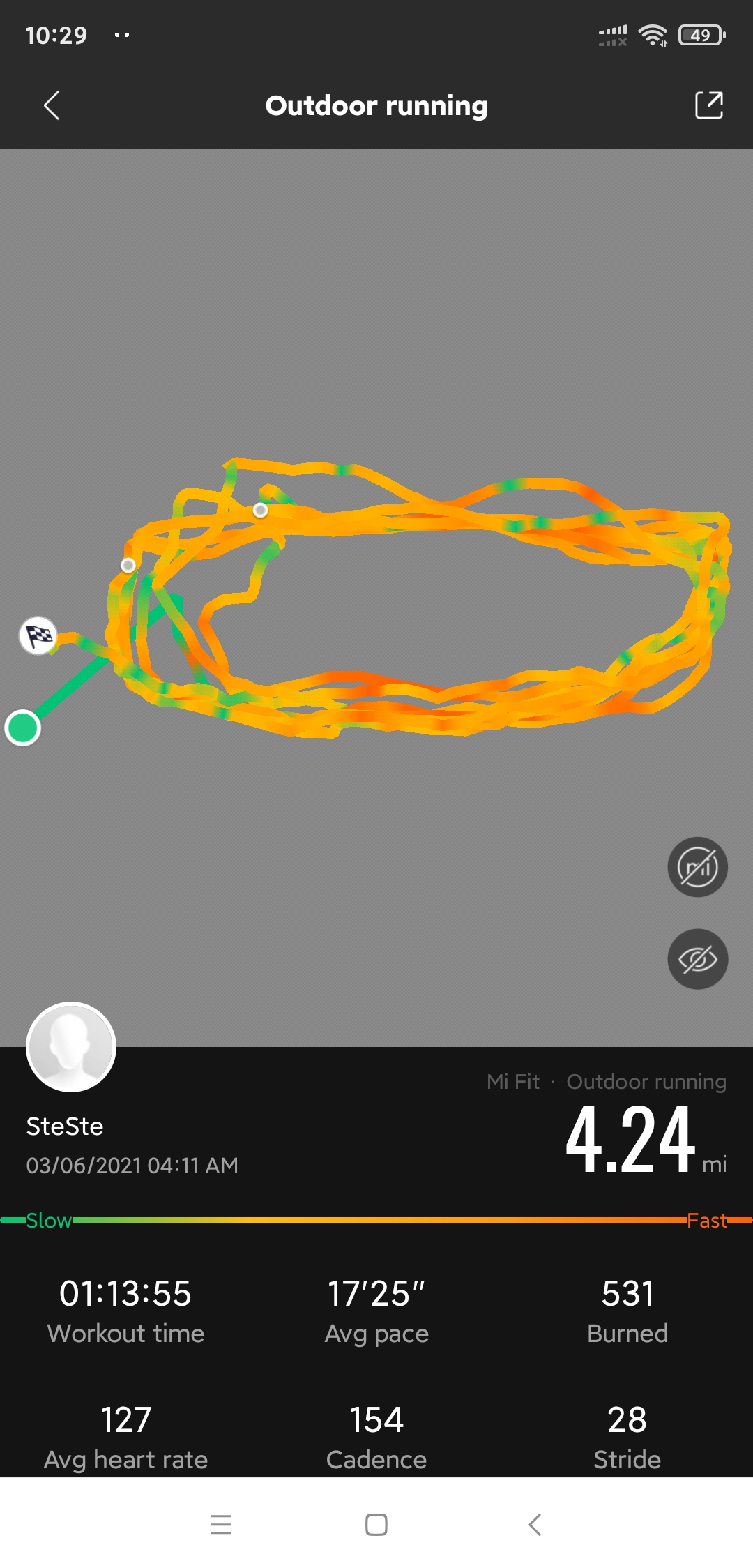The image size is (753, 1568).
Task: Toggle map visibility with the eye icon
Action: coord(697,959)
